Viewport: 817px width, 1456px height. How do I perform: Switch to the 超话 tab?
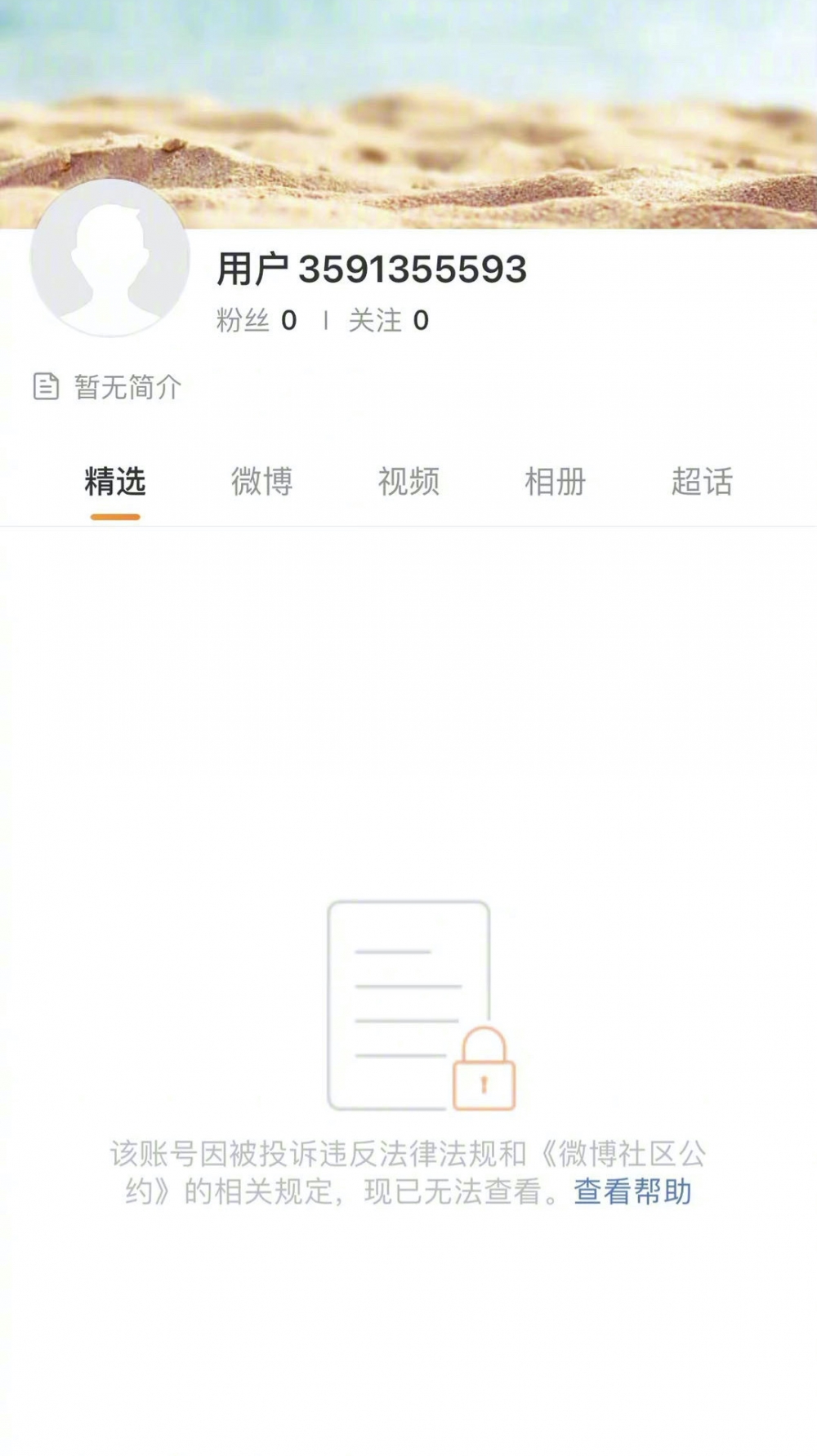tap(702, 482)
